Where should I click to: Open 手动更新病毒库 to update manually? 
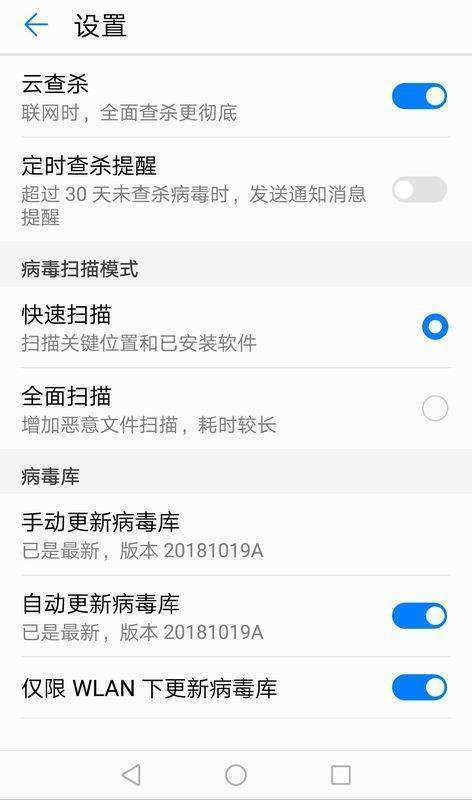click(236, 535)
